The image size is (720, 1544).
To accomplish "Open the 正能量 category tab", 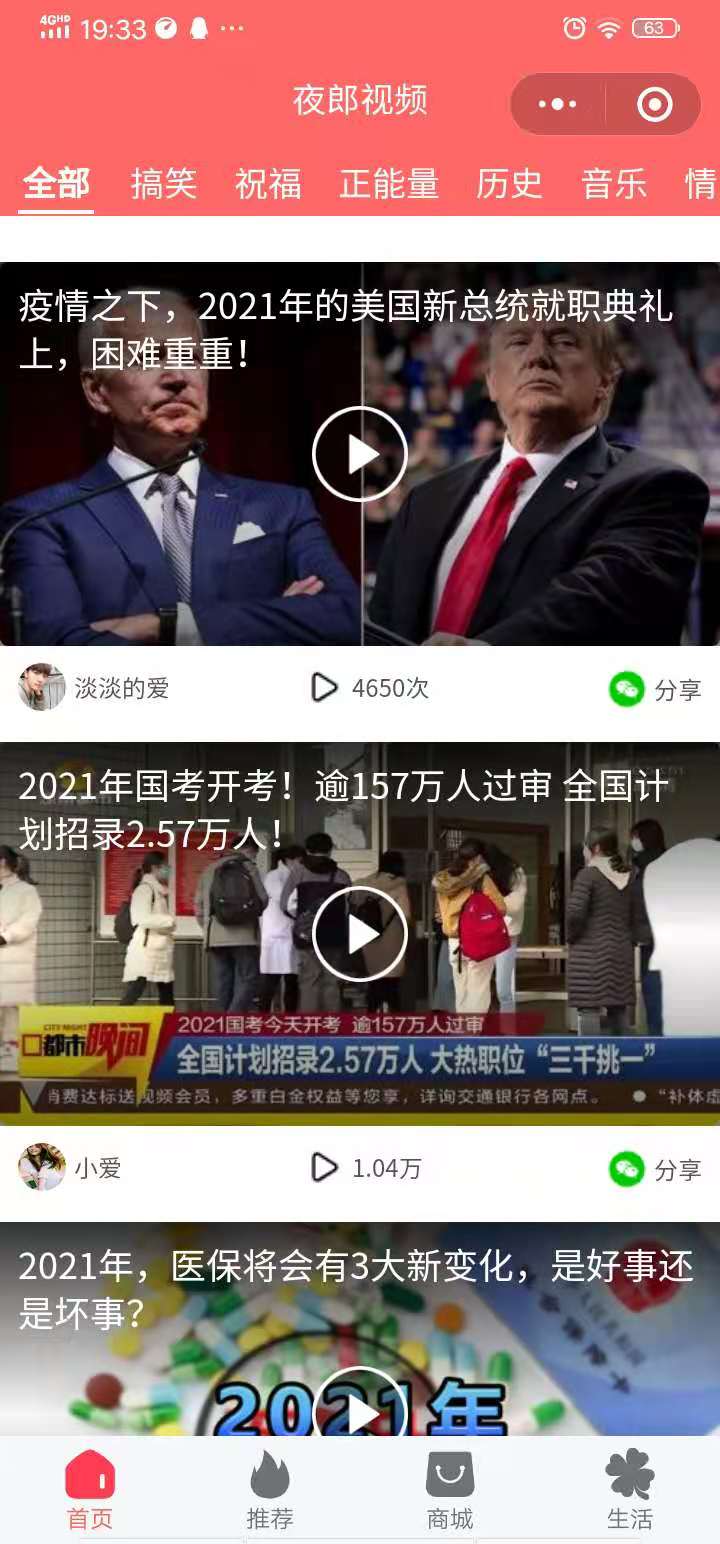I will 389,184.
